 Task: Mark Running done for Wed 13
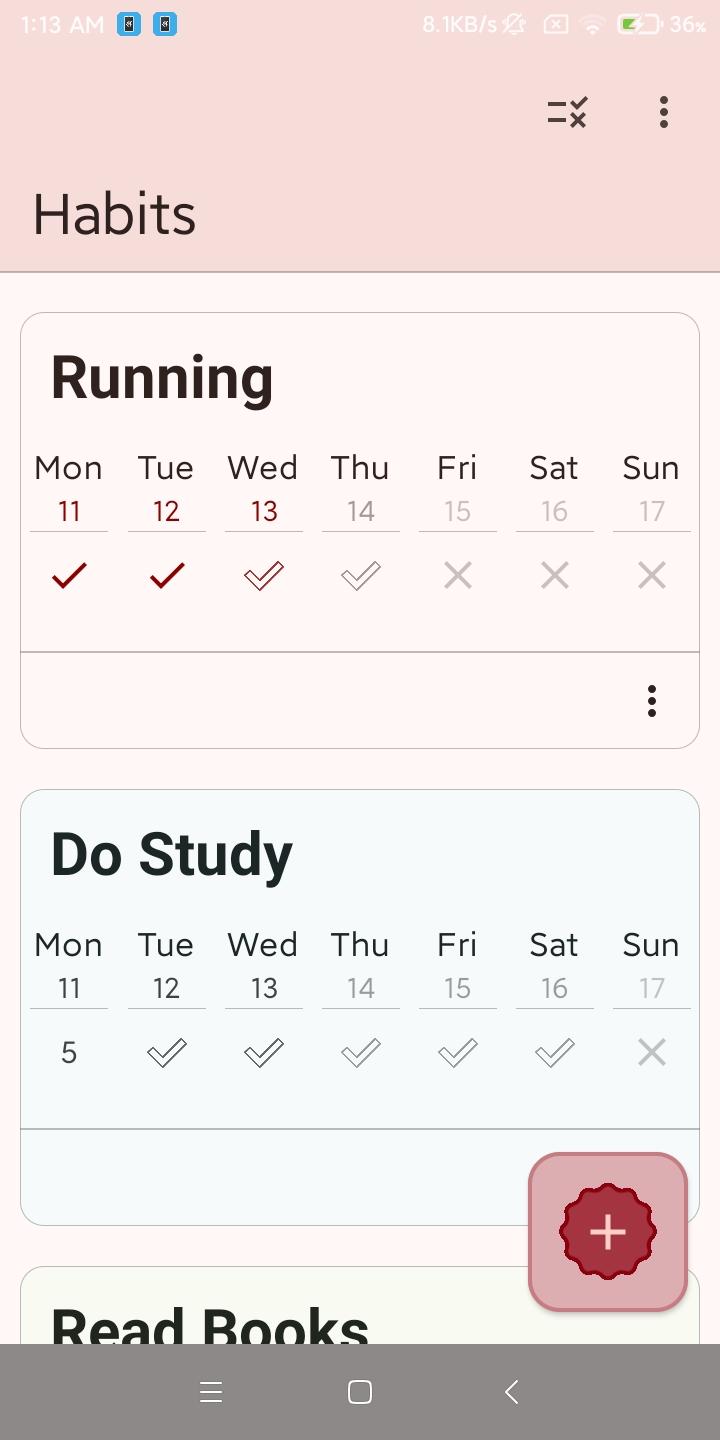263,575
